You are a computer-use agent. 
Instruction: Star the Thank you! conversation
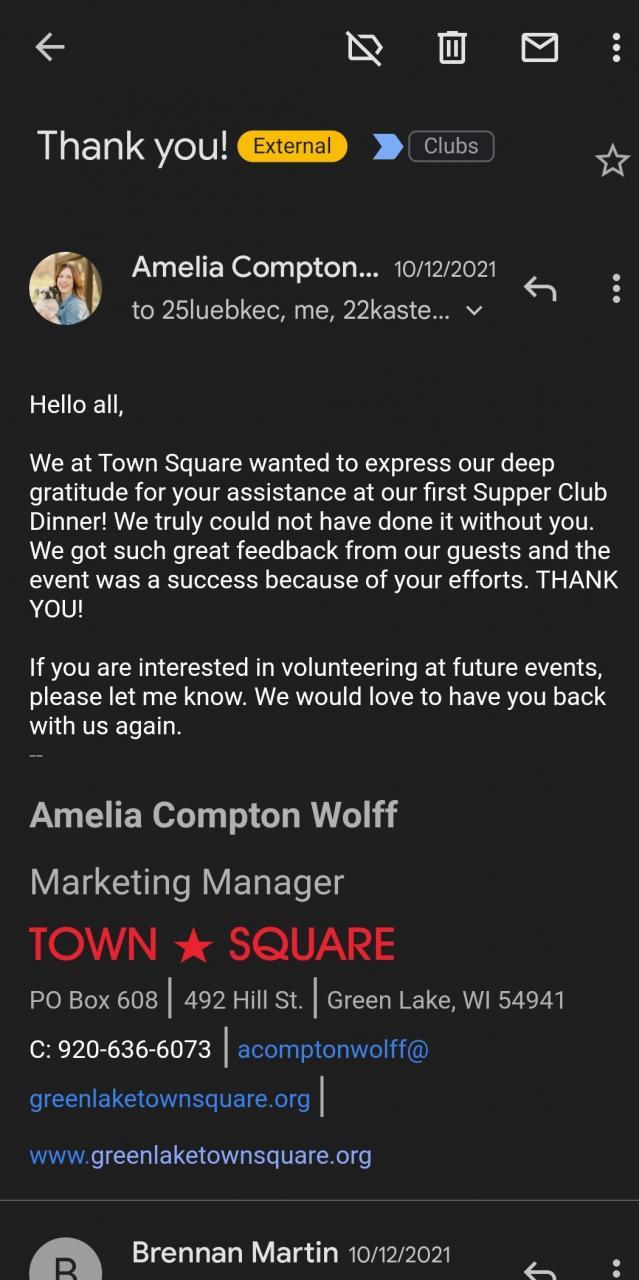click(x=612, y=161)
